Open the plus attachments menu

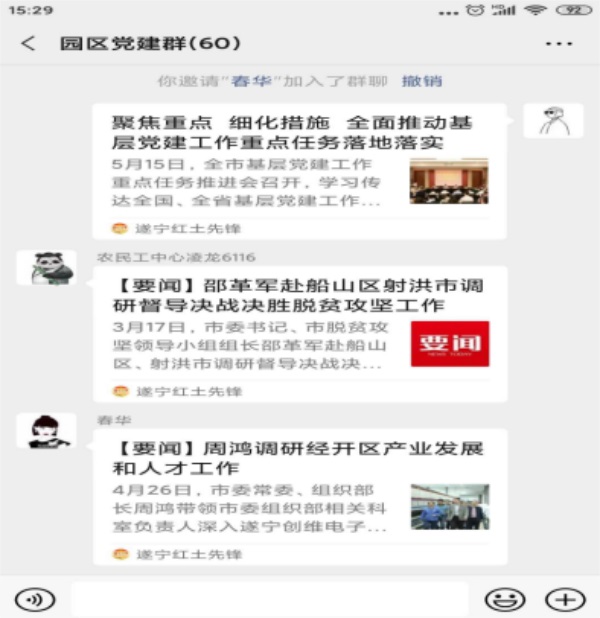[x=565, y=599]
